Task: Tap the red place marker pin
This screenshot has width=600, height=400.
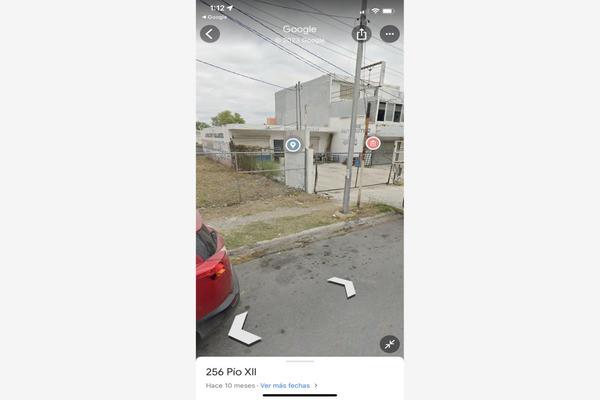Action: click(x=373, y=143)
